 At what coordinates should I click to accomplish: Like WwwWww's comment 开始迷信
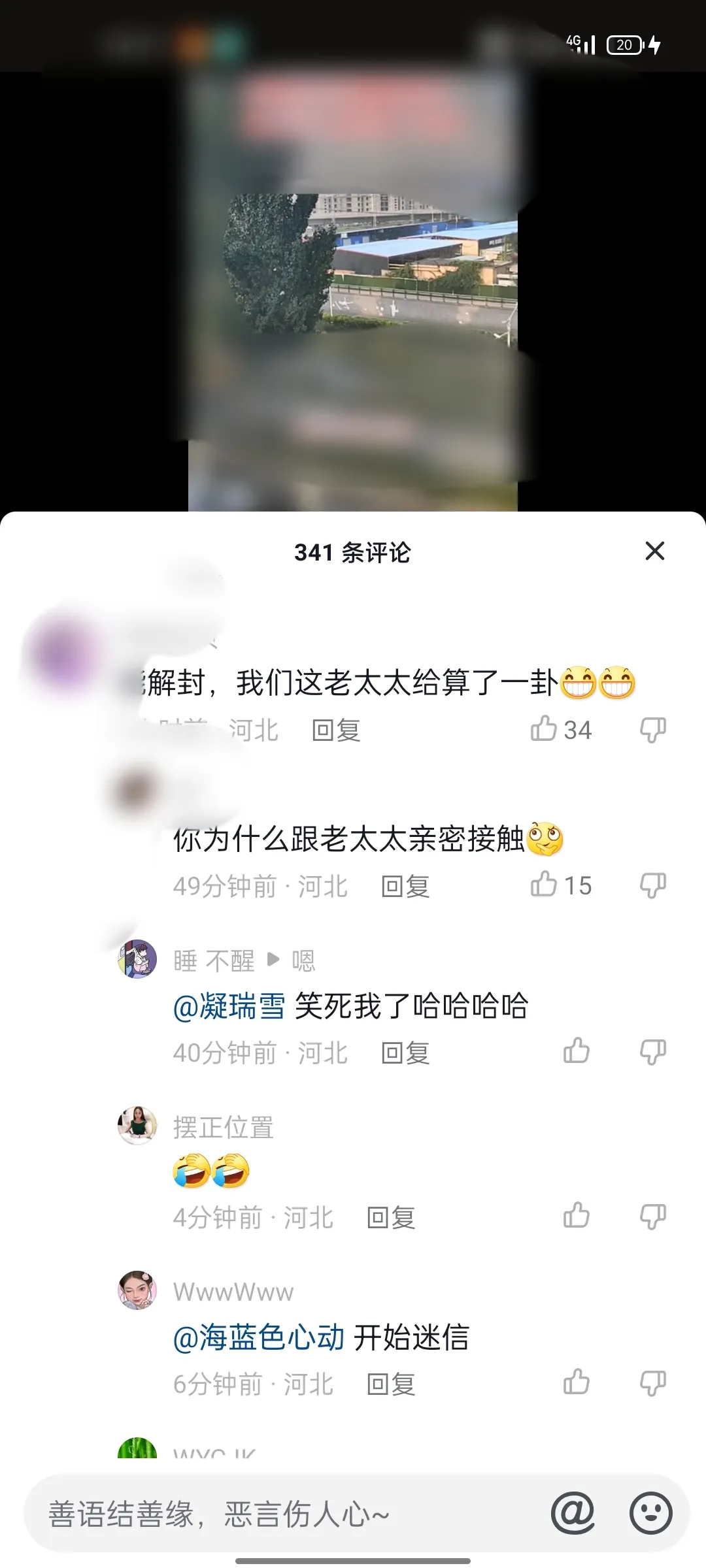577,1382
